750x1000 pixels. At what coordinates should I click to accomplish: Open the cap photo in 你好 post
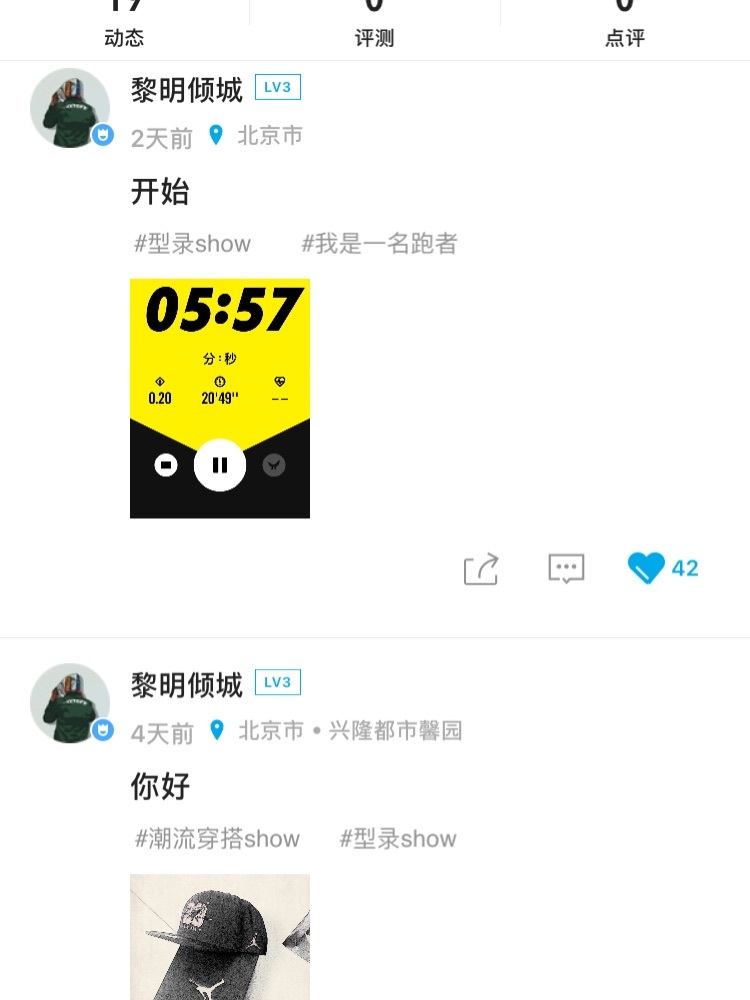[x=220, y=937]
